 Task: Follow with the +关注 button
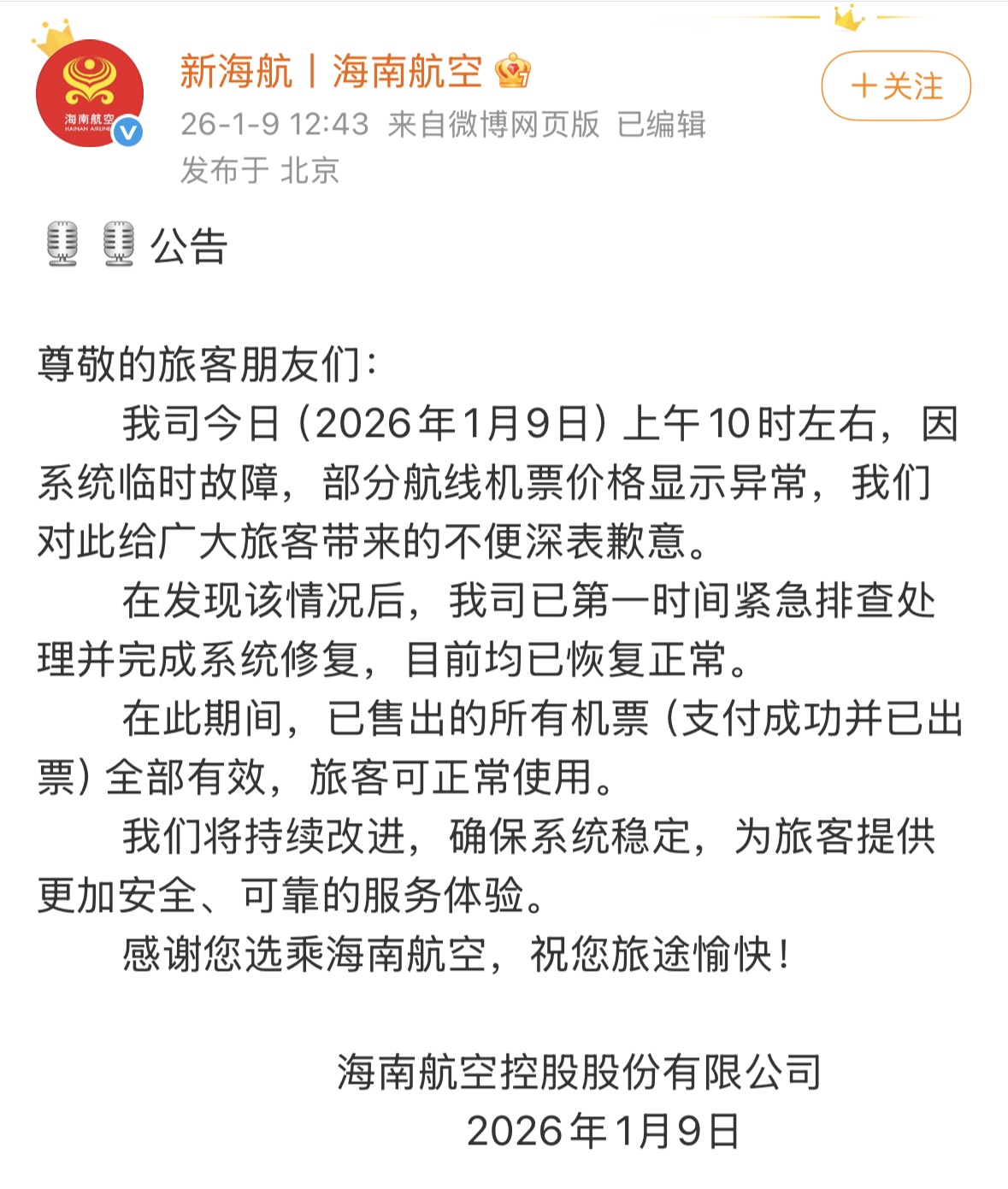tap(895, 86)
